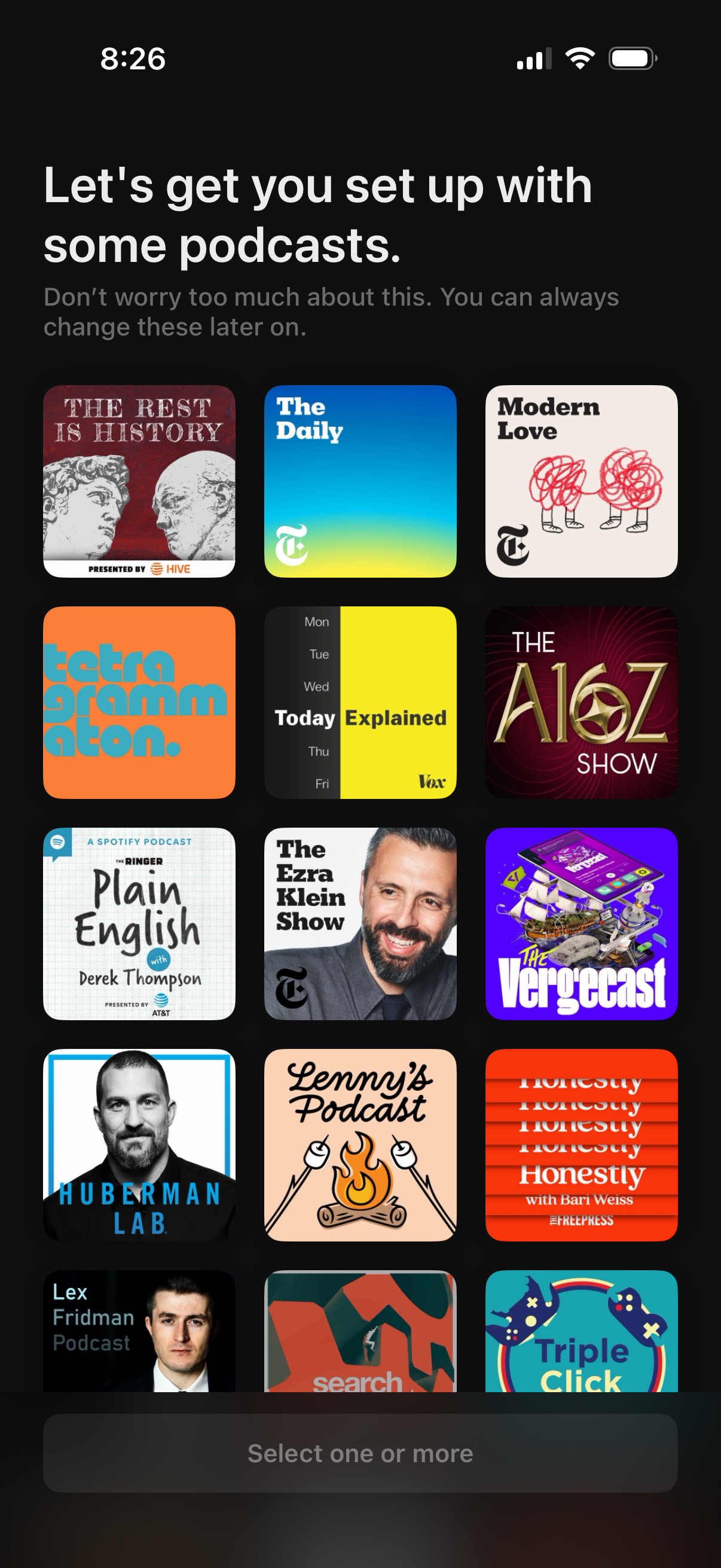This screenshot has width=721, height=1568.
Task: Select the Lex Fridman Podcast
Action: click(139, 1330)
